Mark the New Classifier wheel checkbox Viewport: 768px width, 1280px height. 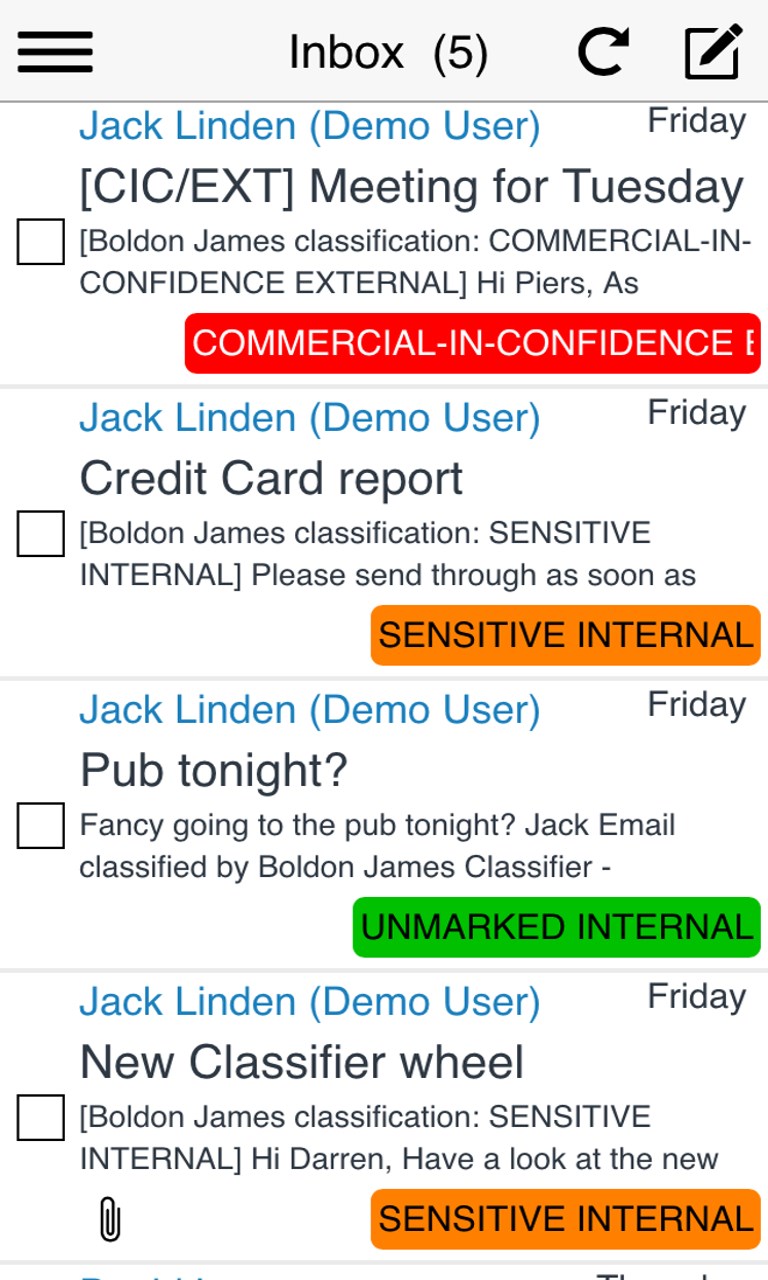[x=41, y=1118]
